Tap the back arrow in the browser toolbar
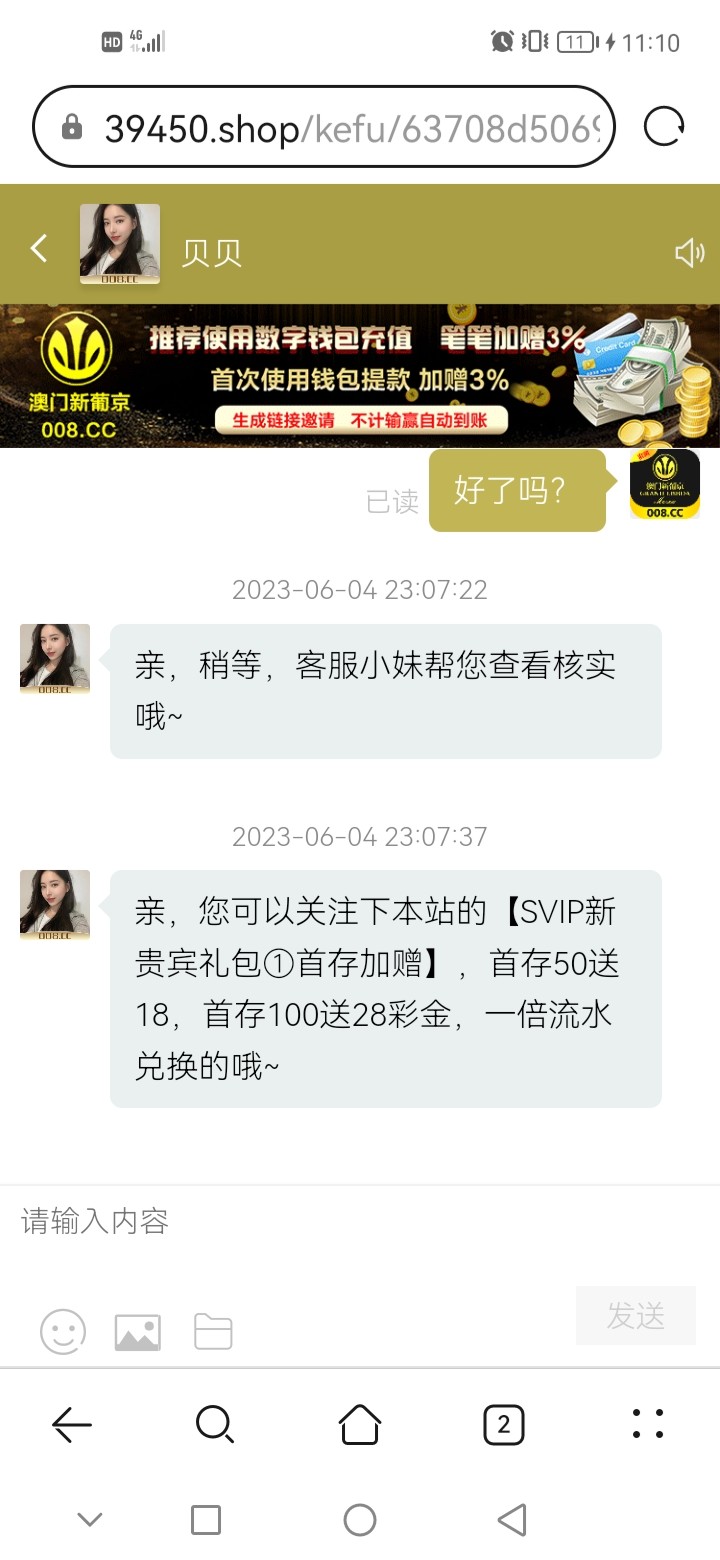This screenshot has height=1560, width=720. click(x=71, y=1424)
